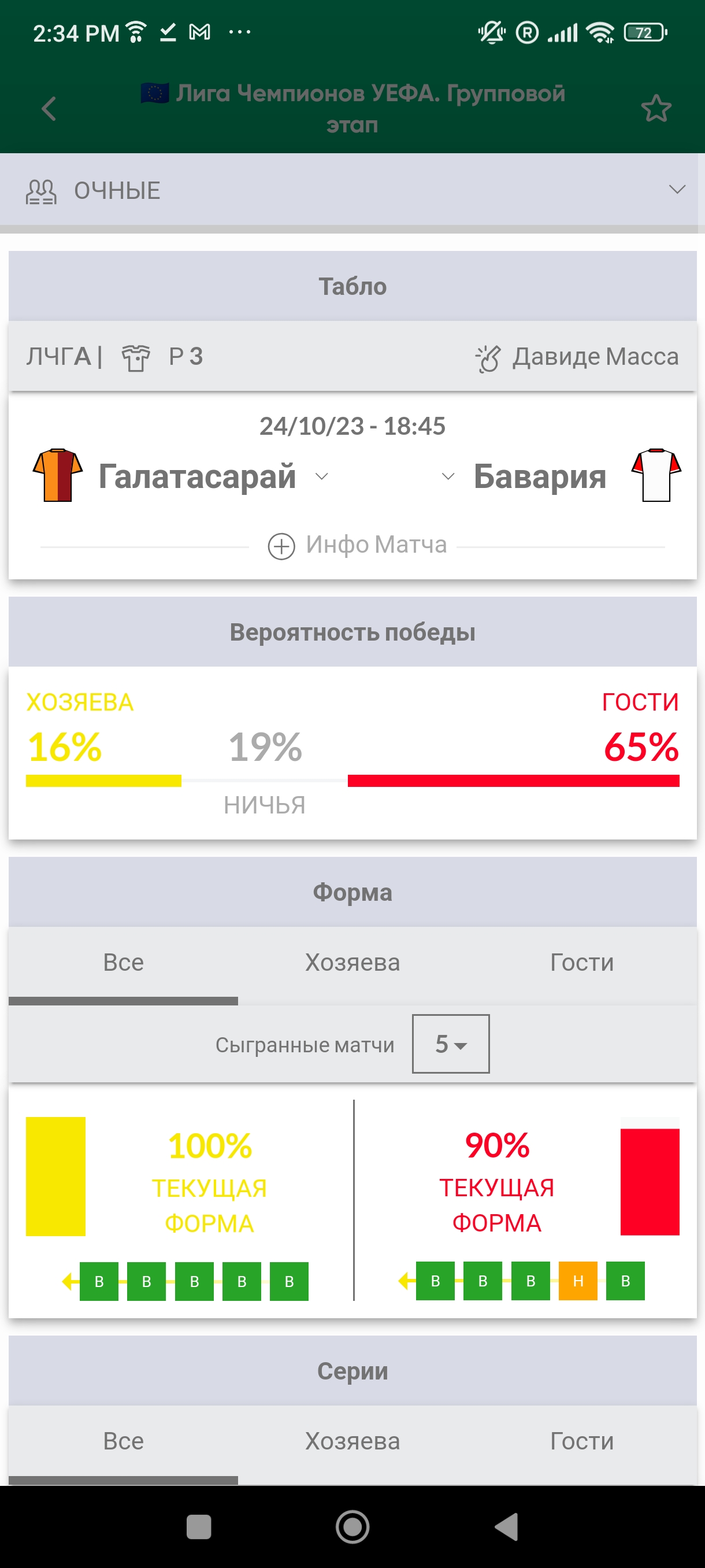Expand the Бавария team dropdown
The width and height of the screenshot is (705, 1568).
point(448,476)
